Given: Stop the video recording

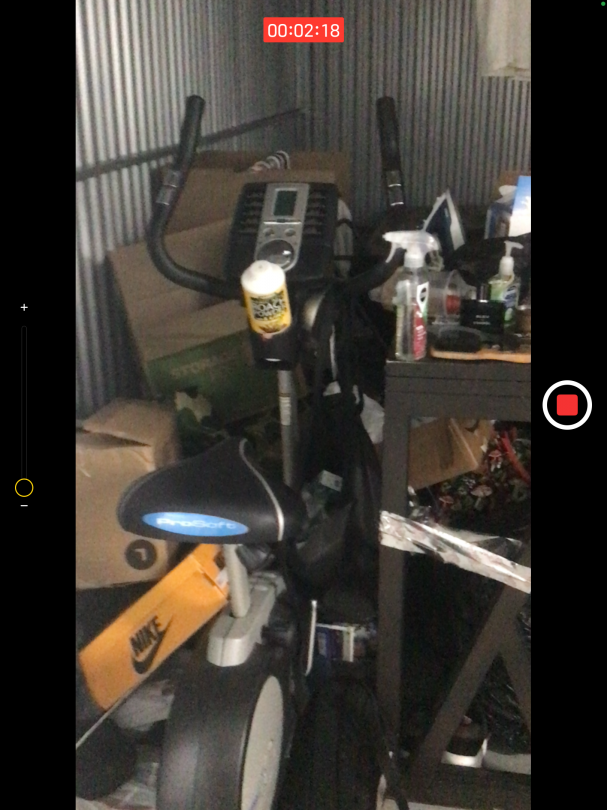Looking at the screenshot, I should click(x=567, y=405).
